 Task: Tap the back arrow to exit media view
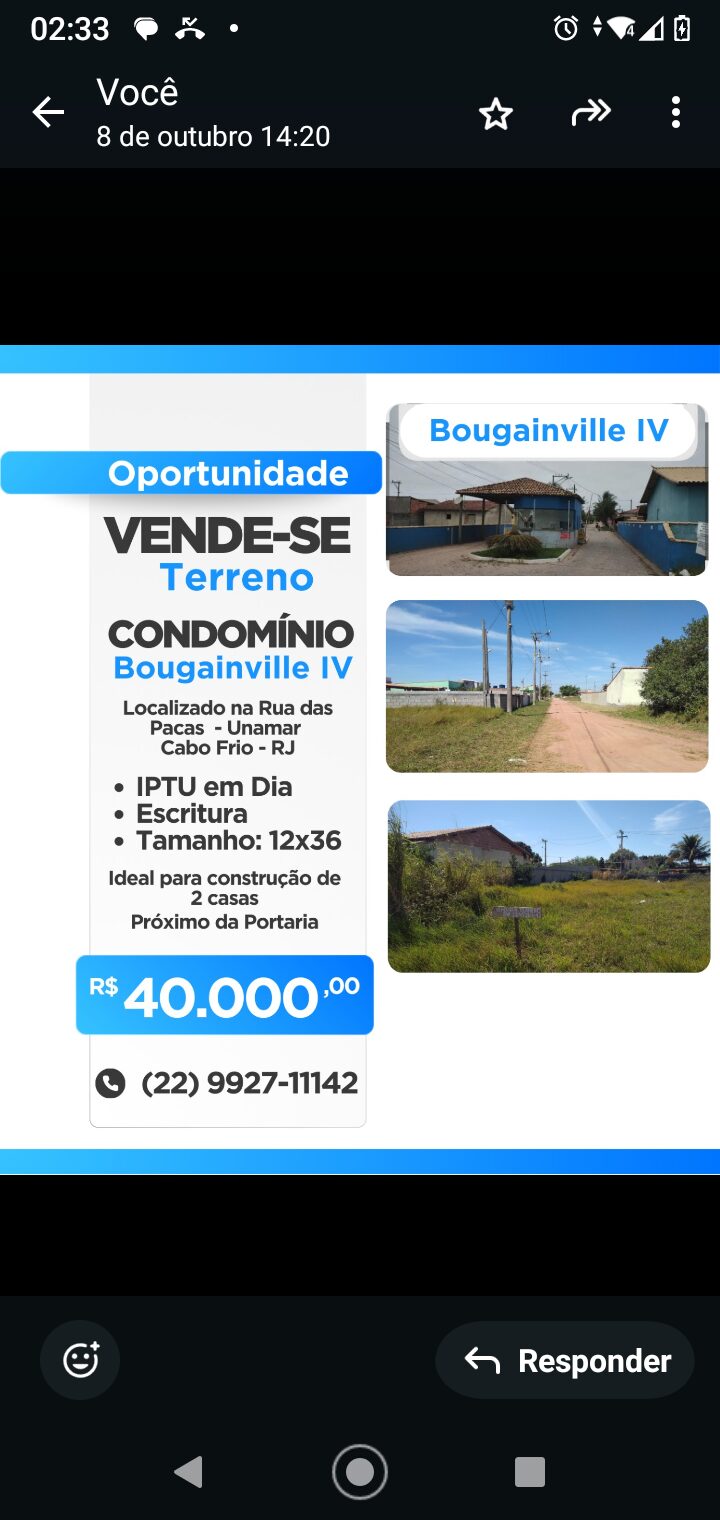48,112
